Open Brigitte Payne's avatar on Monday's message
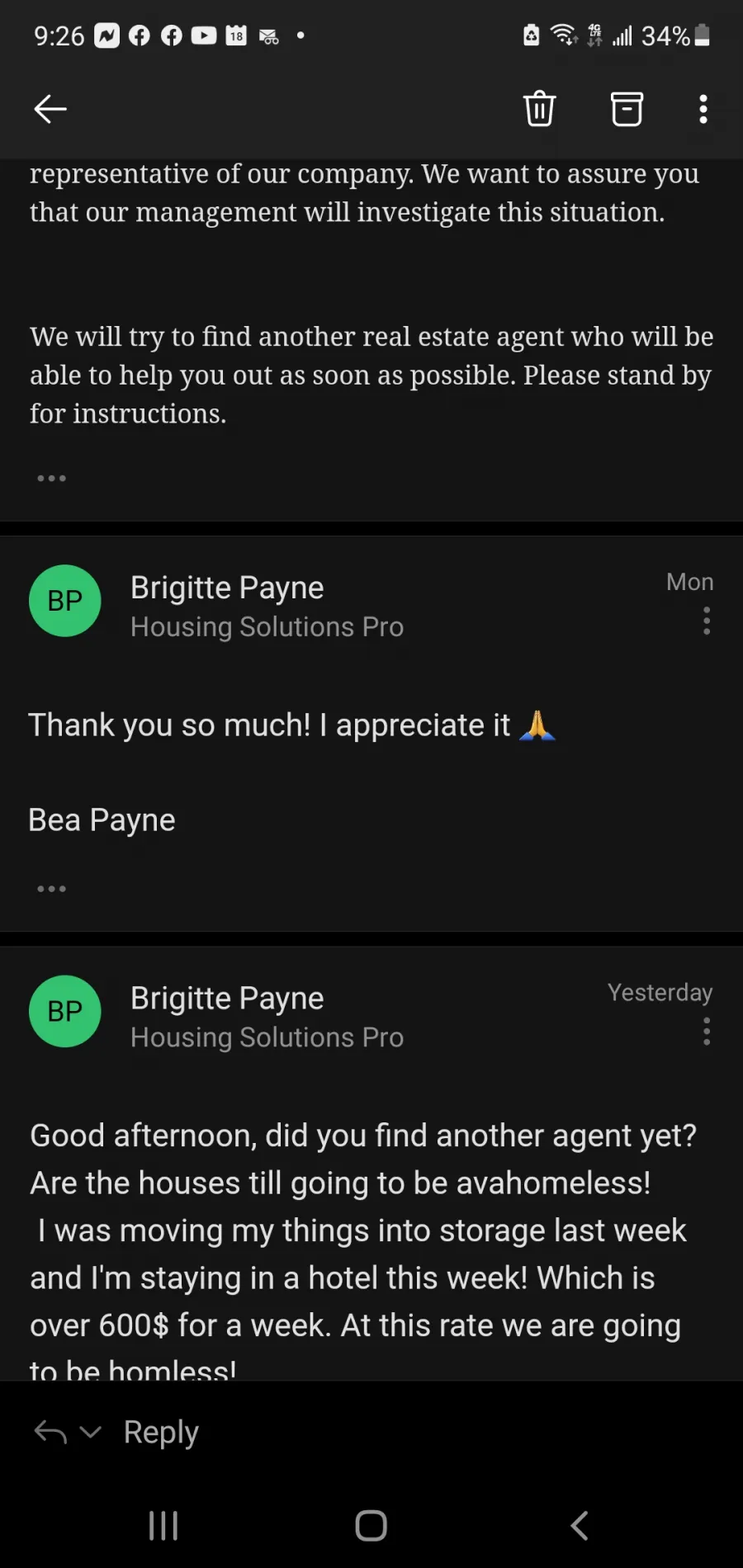The image size is (743, 1568). tap(65, 601)
